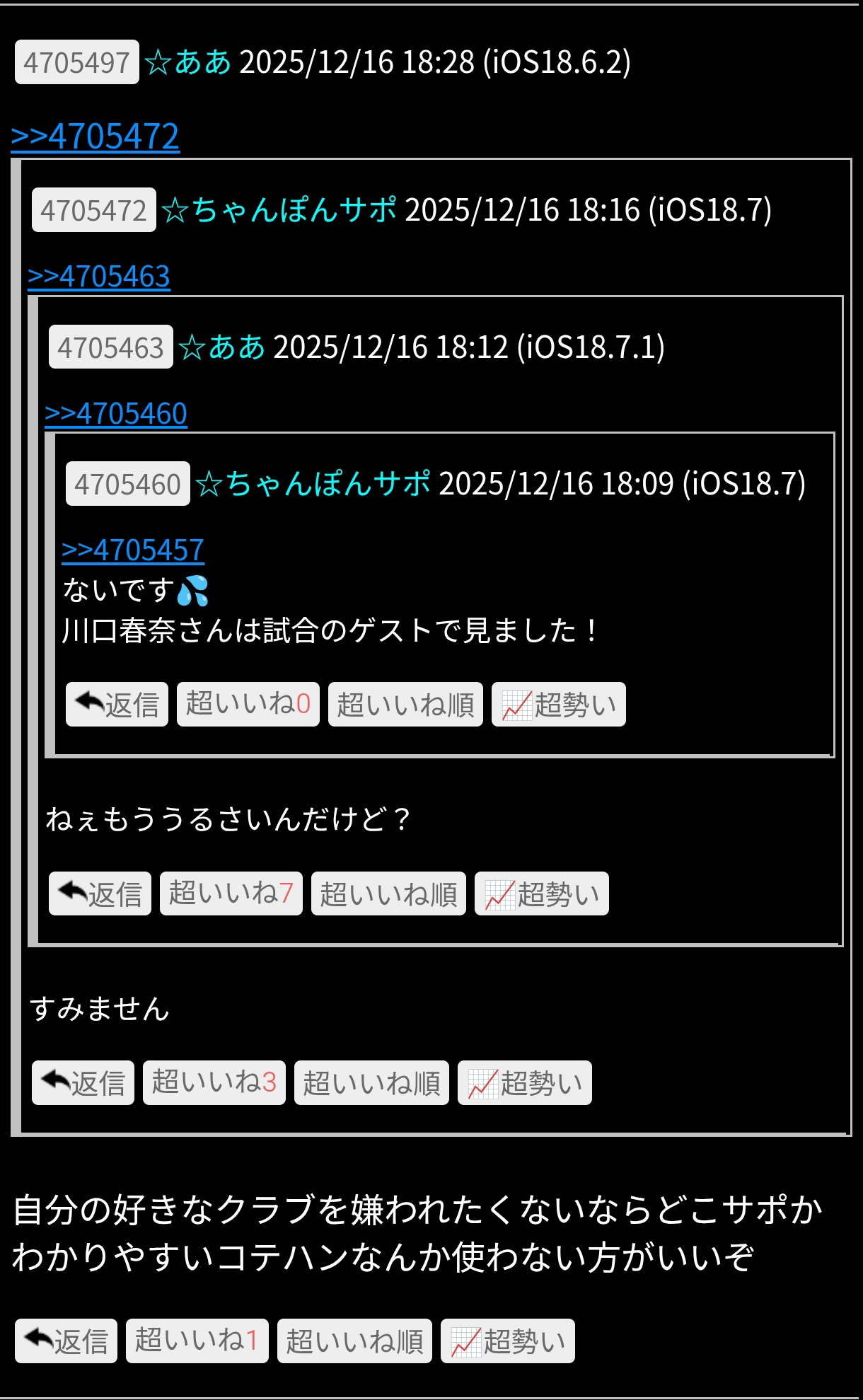
Task: Give 超いいね to the ないです post
Action: click(248, 705)
